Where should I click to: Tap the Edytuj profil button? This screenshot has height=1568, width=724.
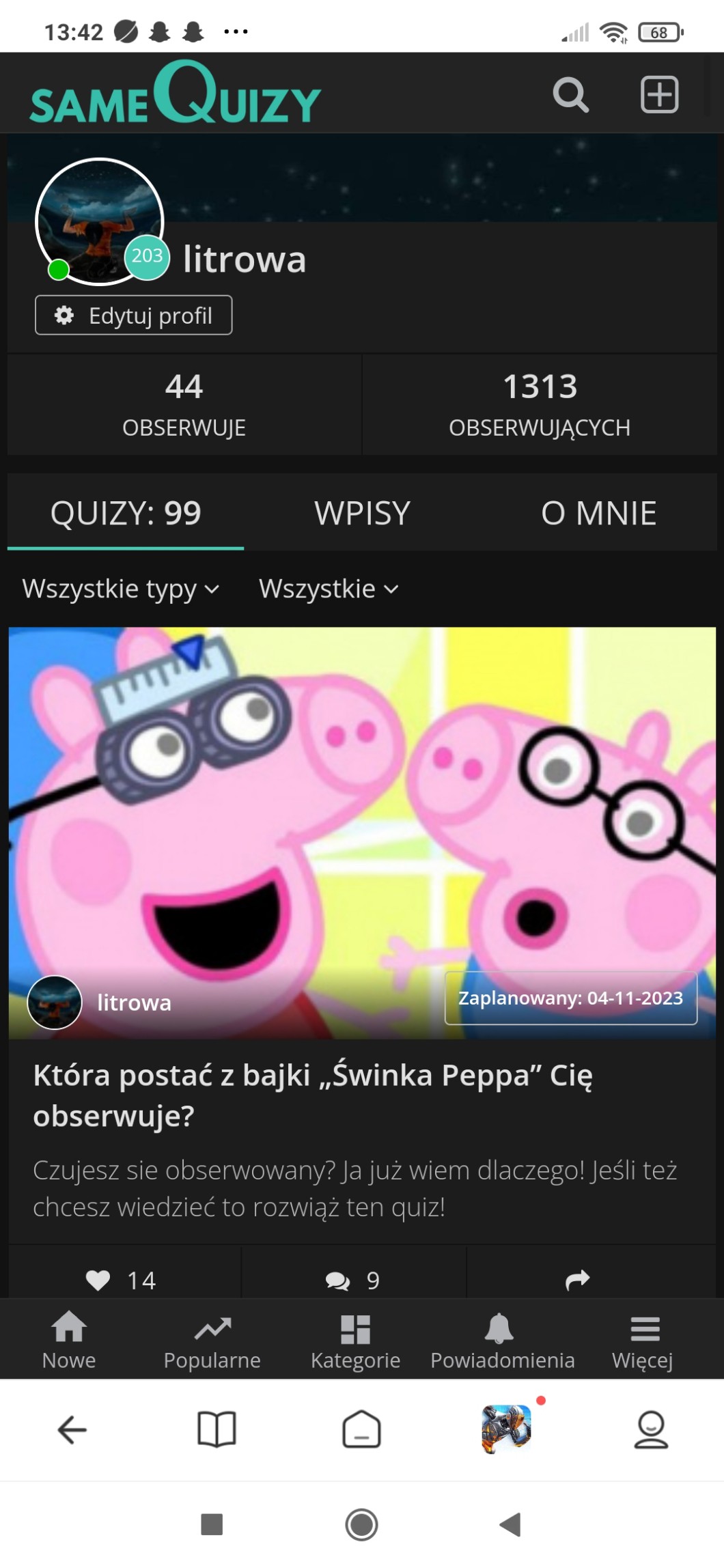[134, 316]
